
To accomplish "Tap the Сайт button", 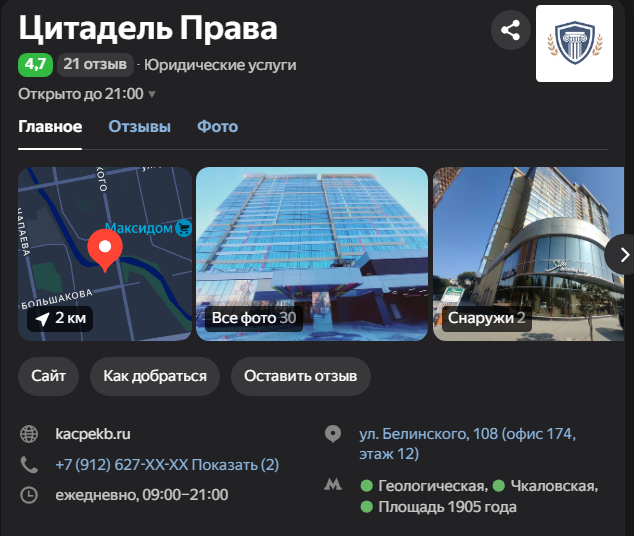I will pyautogui.click(x=48, y=377).
